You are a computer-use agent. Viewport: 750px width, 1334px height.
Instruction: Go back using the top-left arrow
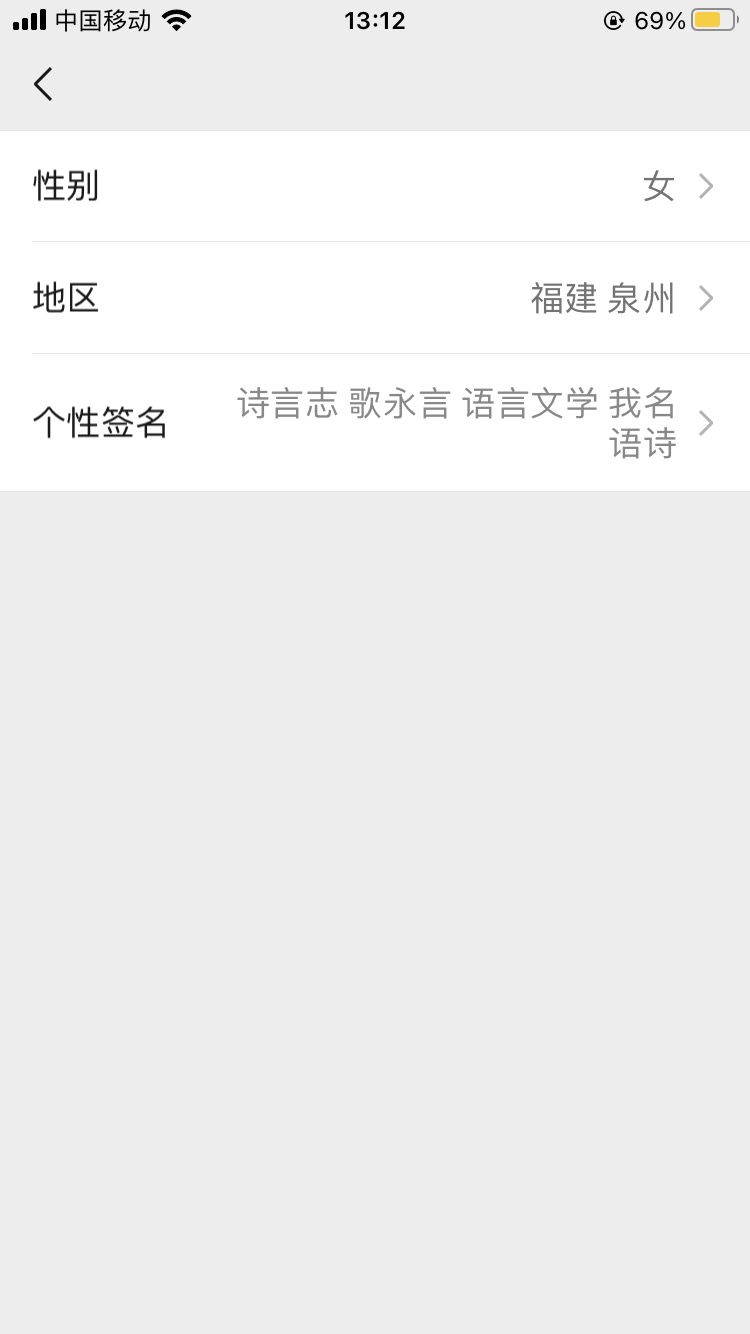click(43, 84)
